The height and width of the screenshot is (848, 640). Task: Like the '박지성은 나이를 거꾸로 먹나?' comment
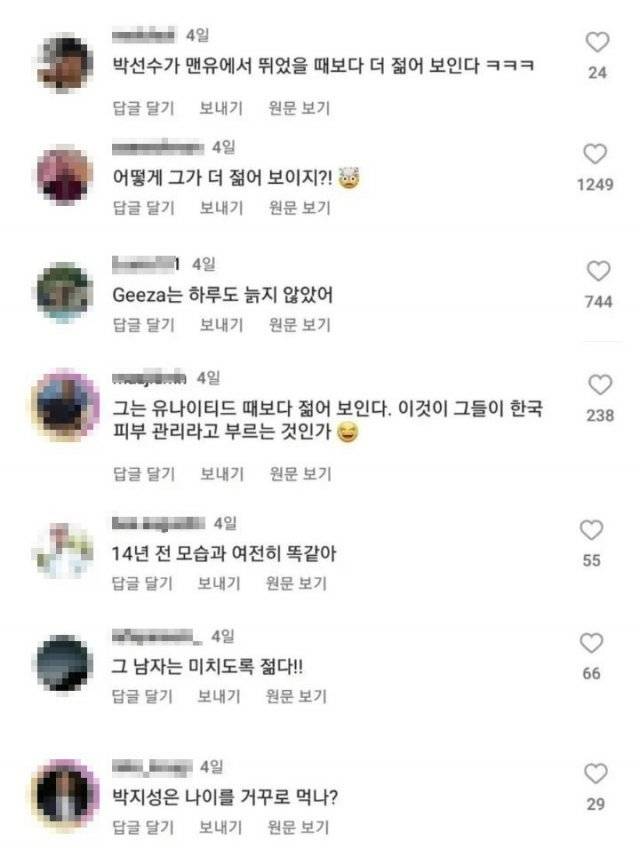(596, 773)
